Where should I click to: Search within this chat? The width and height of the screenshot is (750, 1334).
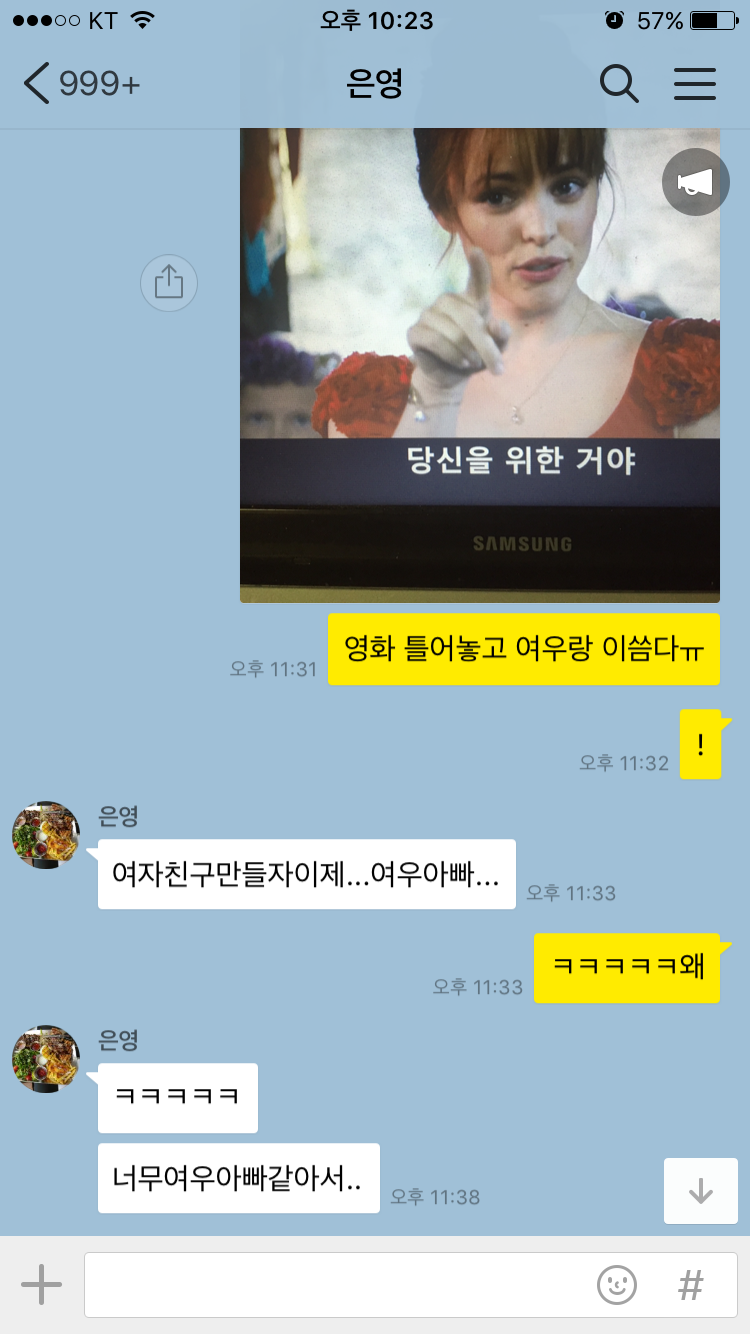619,84
